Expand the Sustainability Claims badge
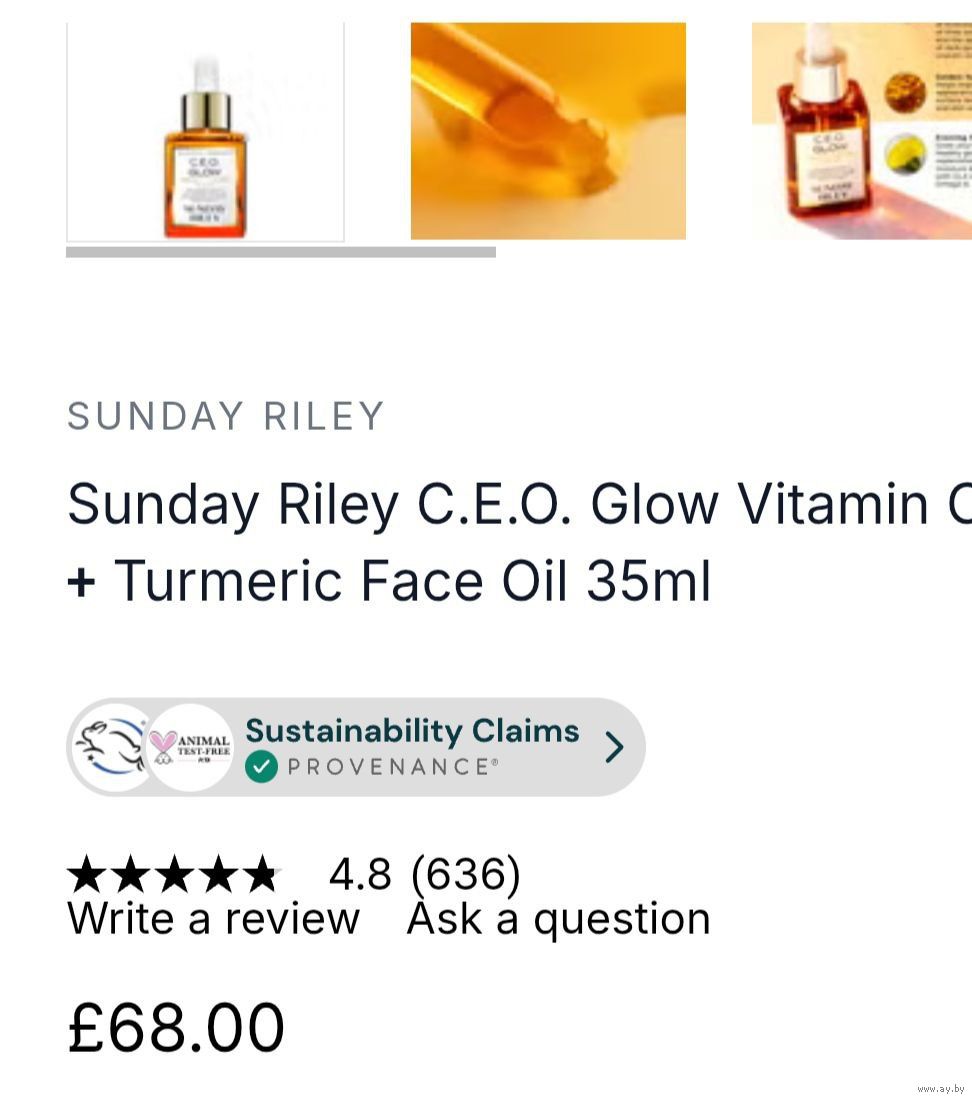 356,747
